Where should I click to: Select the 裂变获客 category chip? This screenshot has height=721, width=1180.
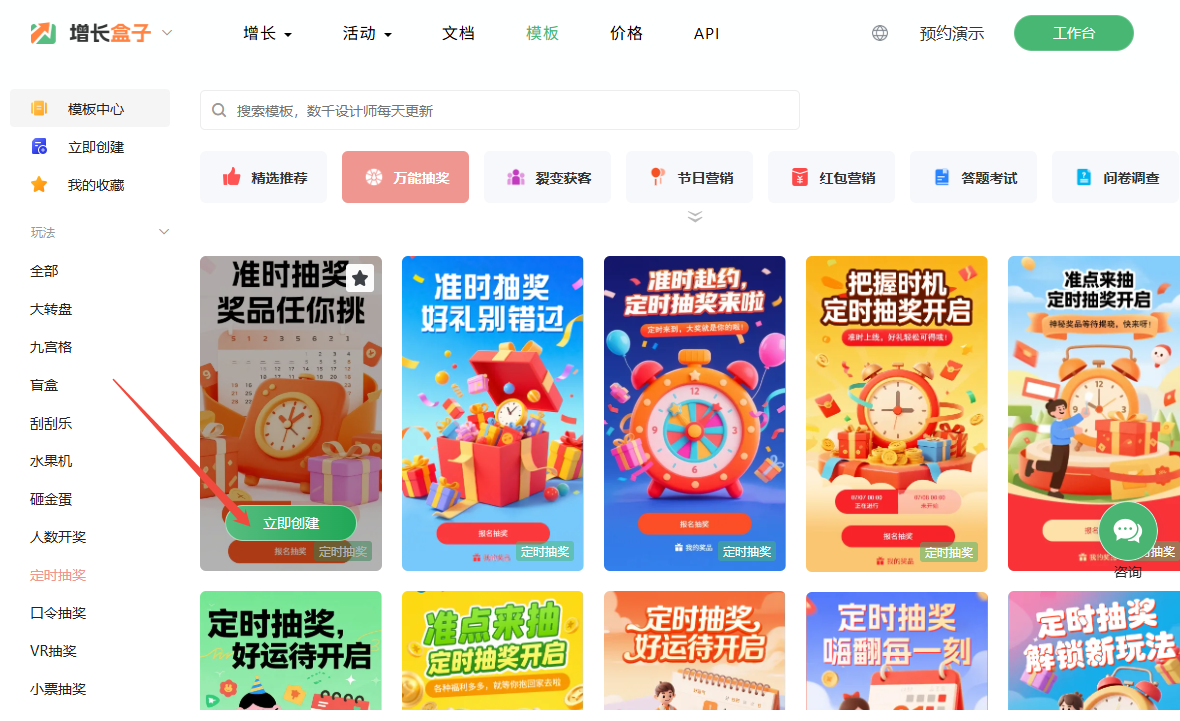tap(547, 178)
